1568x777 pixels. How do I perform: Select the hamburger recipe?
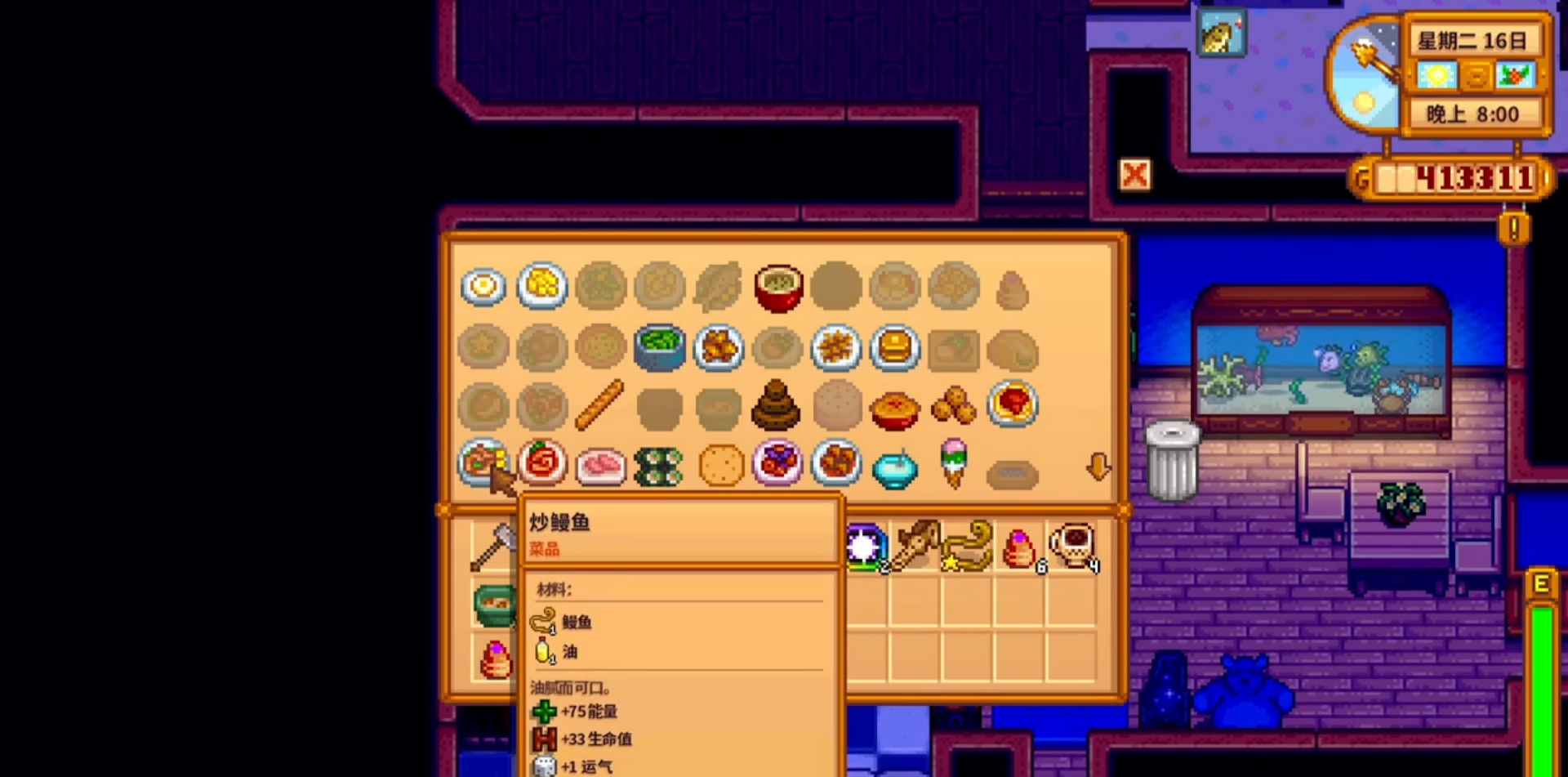(x=895, y=347)
